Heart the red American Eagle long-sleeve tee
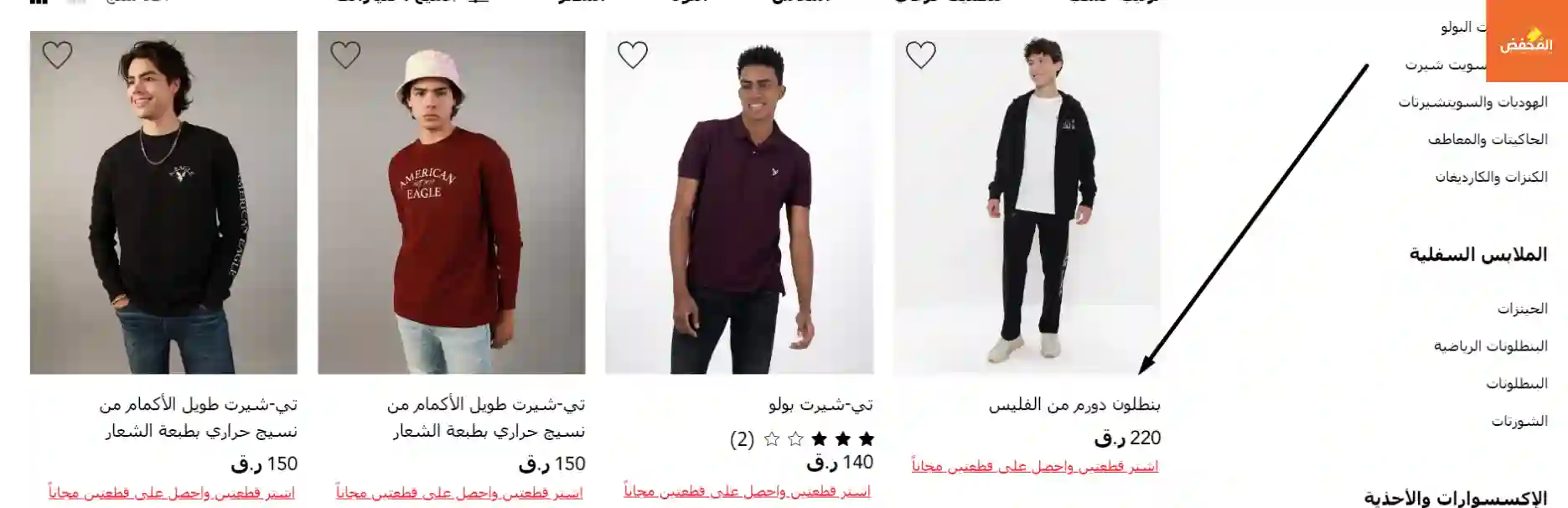The image size is (1568, 508). (345, 55)
